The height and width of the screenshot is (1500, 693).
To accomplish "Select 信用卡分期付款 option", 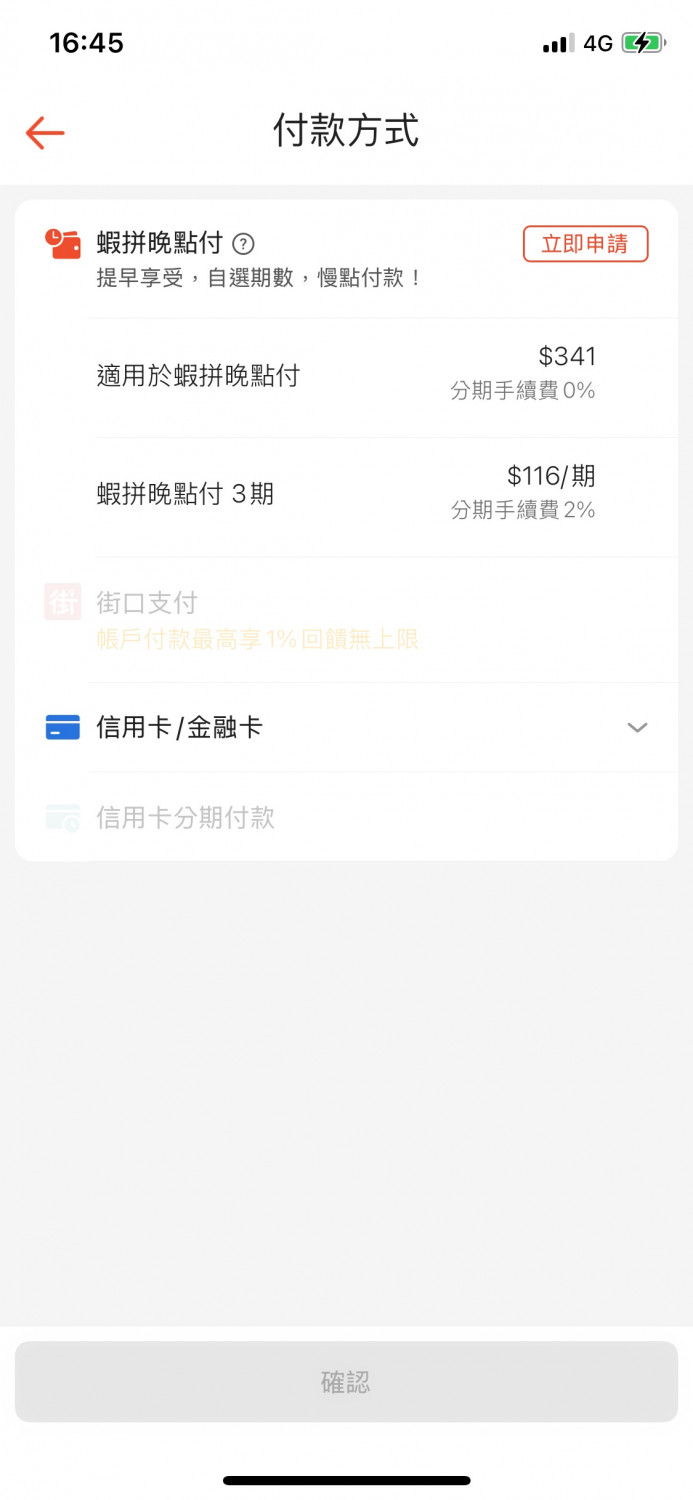I will click(x=346, y=817).
